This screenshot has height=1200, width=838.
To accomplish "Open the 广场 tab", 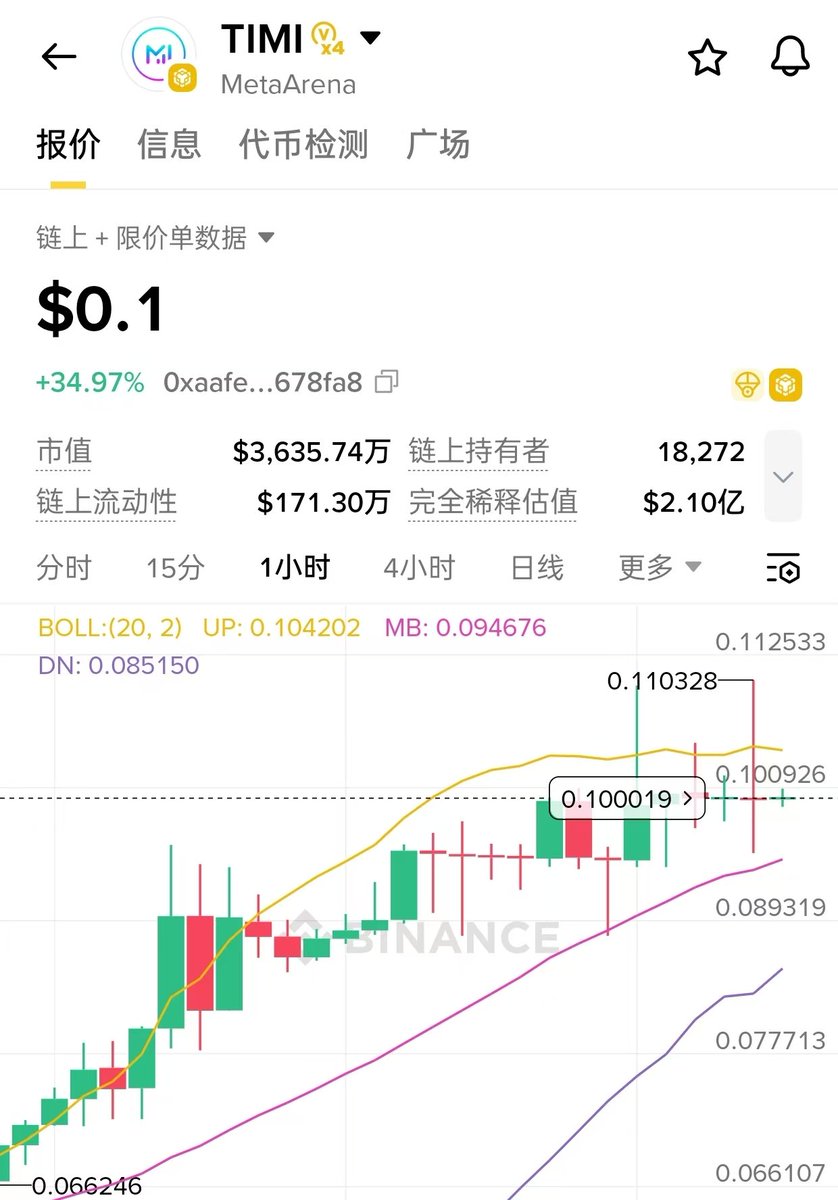I will [x=438, y=145].
